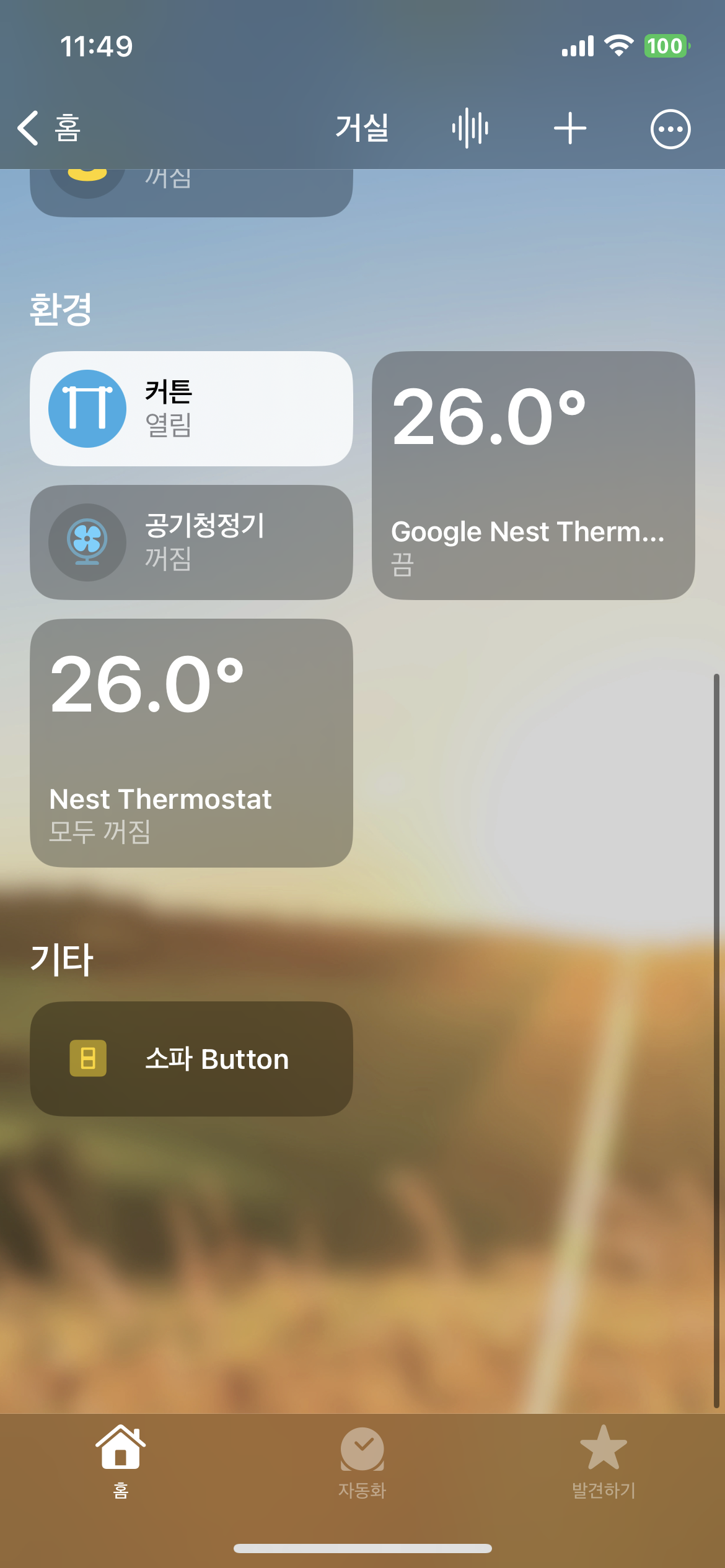Image resolution: width=725 pixels, height=1568 pixels.
Task: Toggle the 커튼 curtain tile
Action: [x=191, y=409]
